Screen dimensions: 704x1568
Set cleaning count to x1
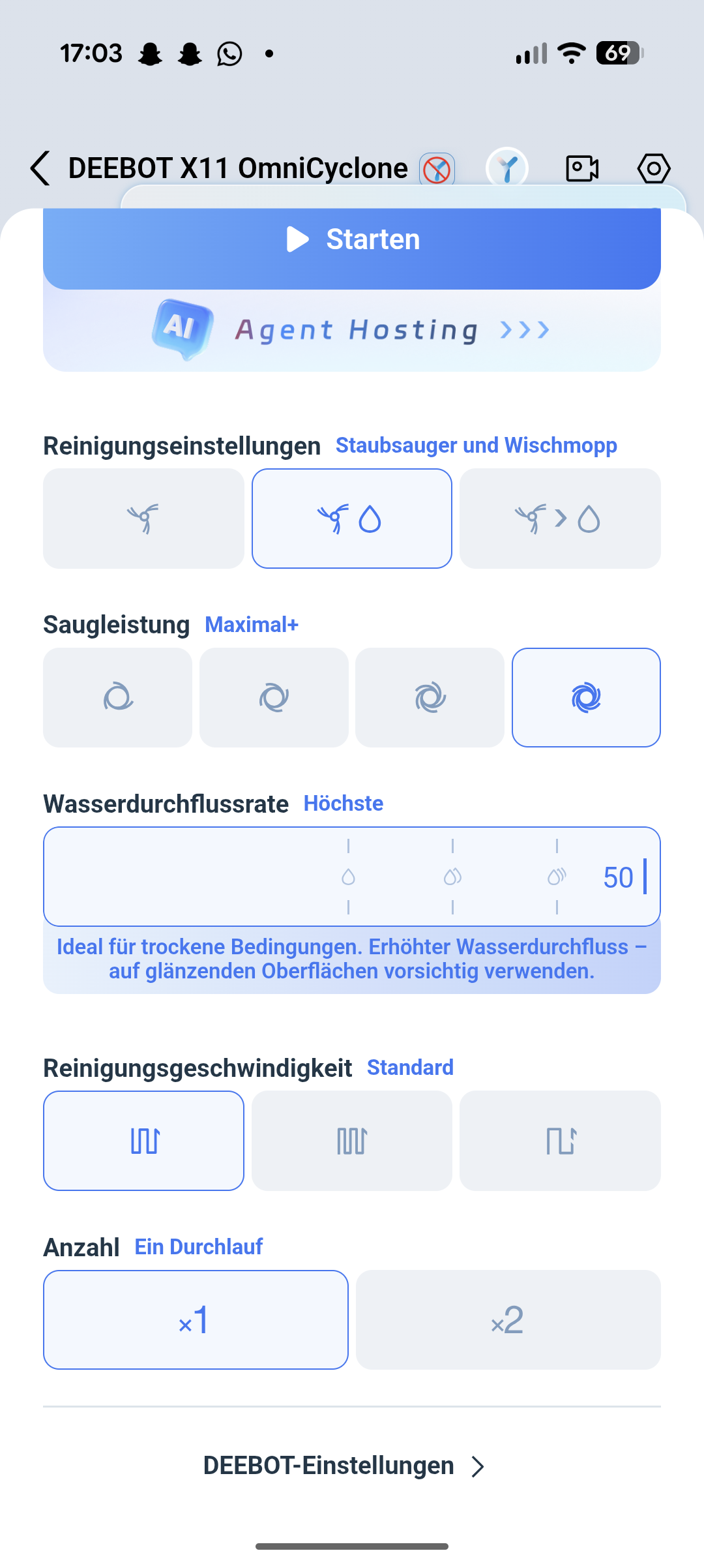196,1319
